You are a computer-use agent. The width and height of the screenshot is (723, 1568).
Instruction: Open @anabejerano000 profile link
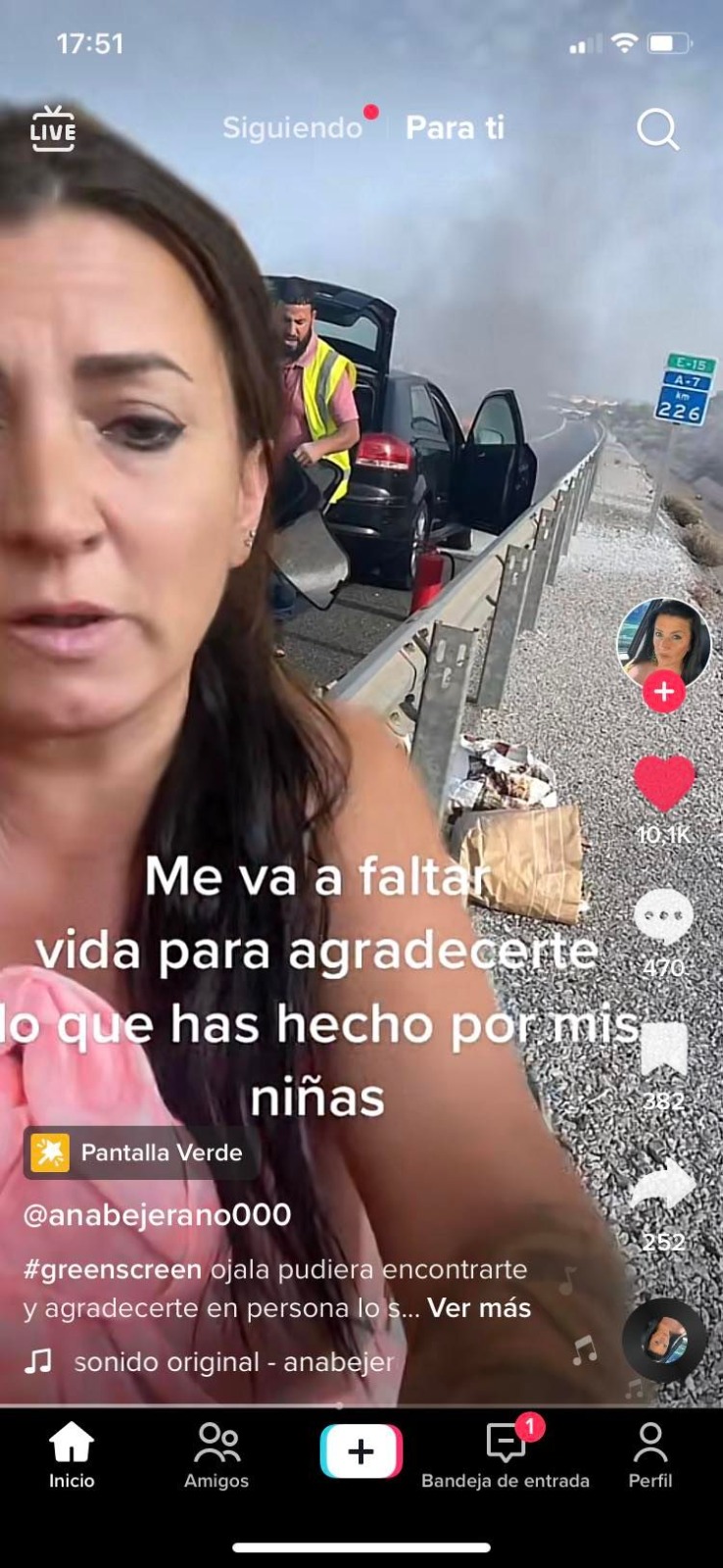click(156, 1215)
